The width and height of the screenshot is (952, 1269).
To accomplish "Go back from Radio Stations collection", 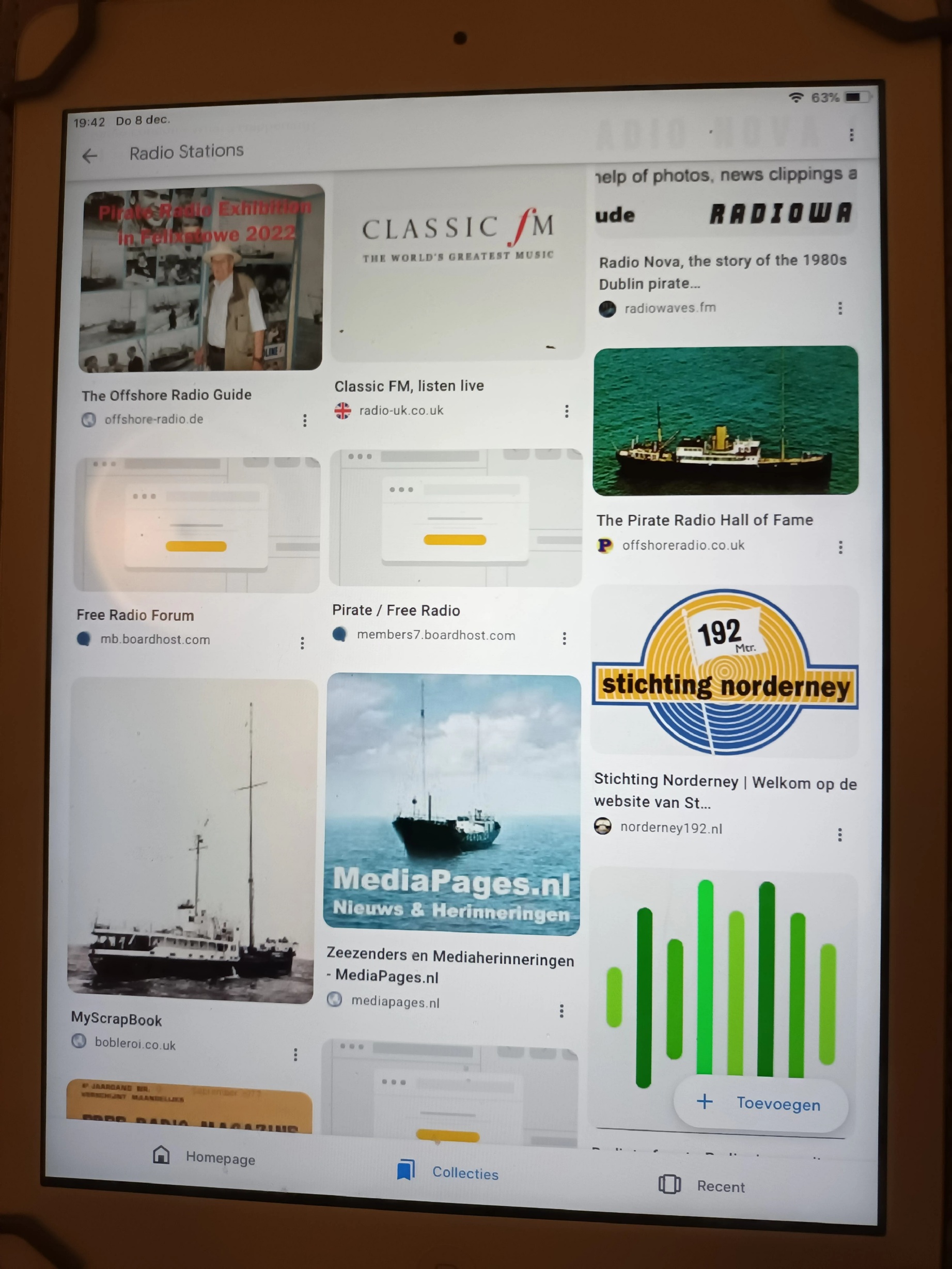I will click(89, 155).
